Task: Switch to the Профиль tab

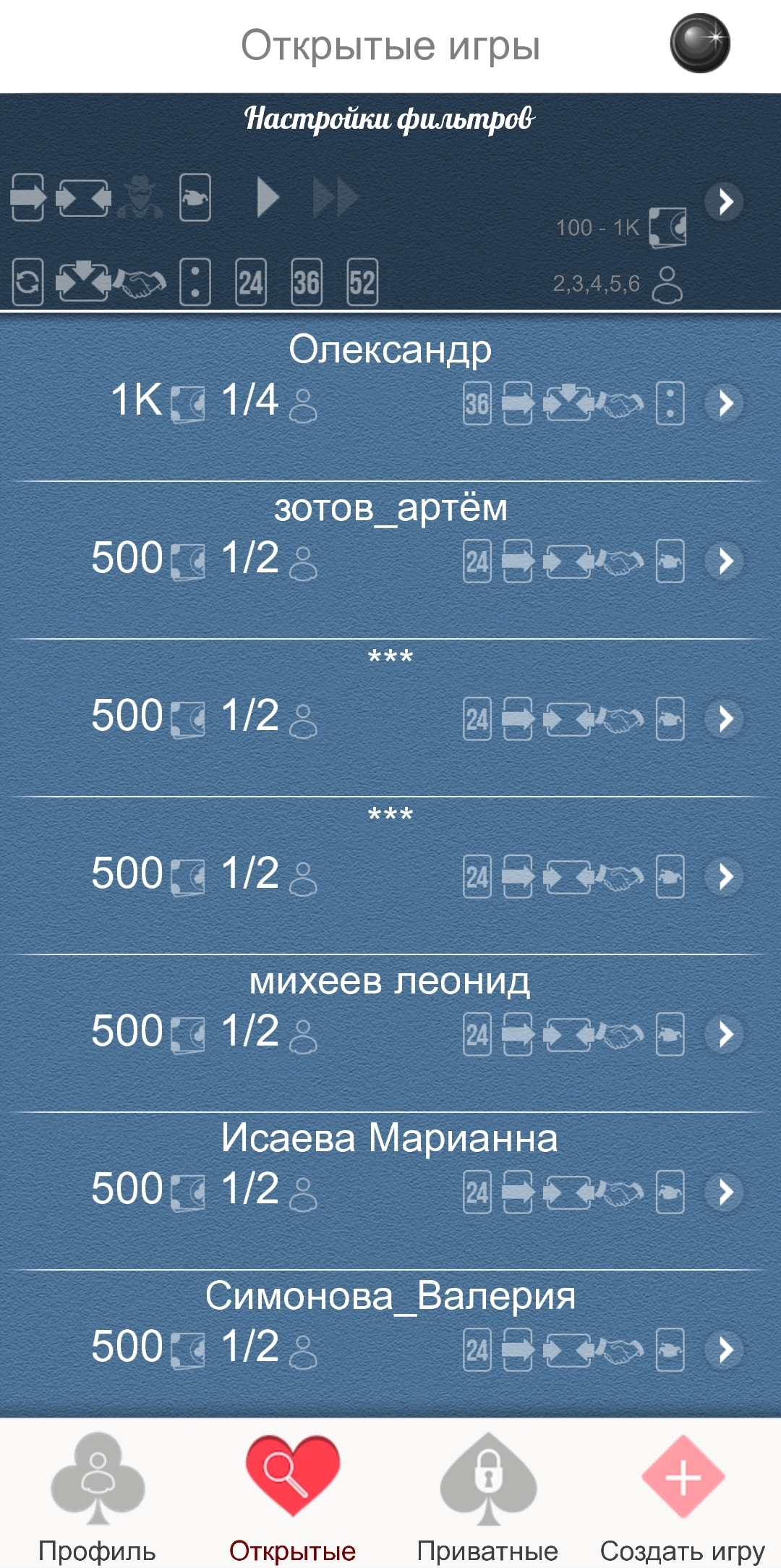Action: coord(98,1496)
